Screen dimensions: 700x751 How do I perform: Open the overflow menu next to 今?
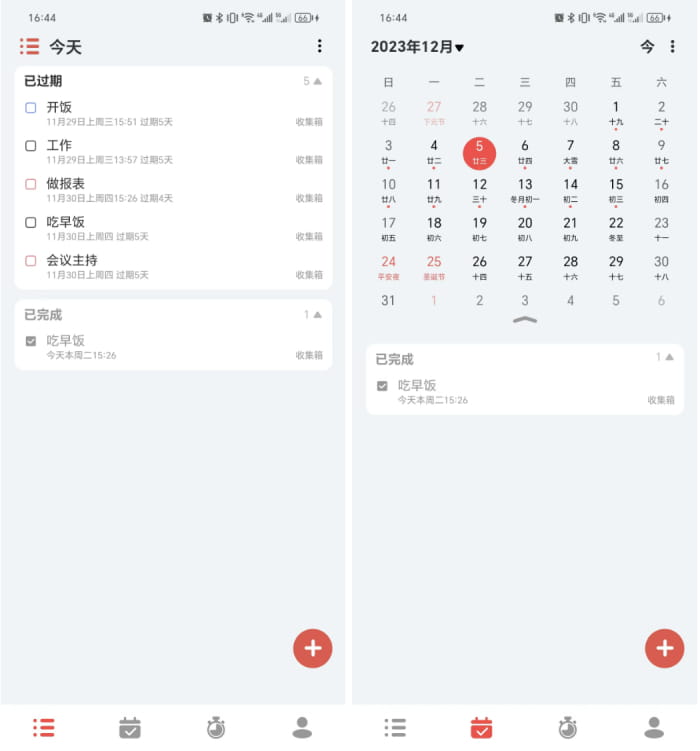pos(673,47)
